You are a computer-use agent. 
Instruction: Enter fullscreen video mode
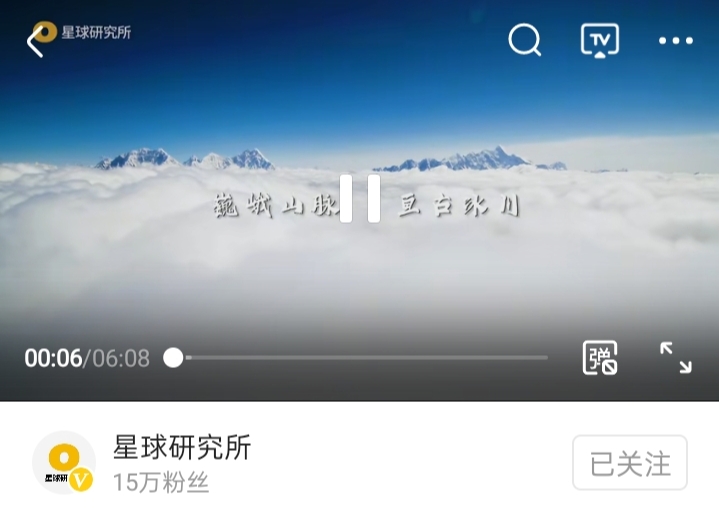[x=676, y=357]
